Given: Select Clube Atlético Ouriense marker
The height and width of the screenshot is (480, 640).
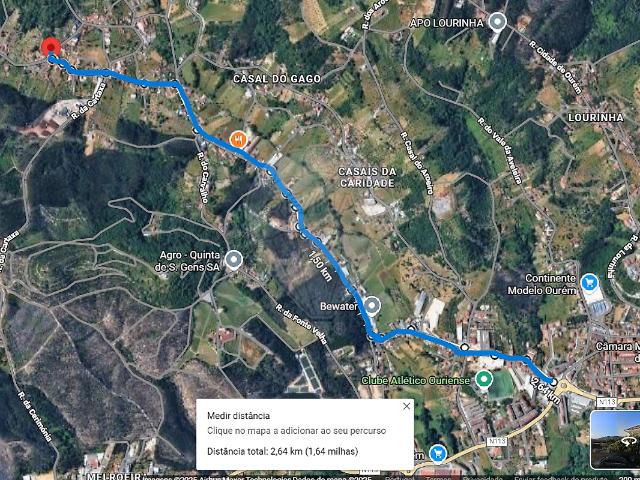Looking at the screenshot, I should (484, 379).
